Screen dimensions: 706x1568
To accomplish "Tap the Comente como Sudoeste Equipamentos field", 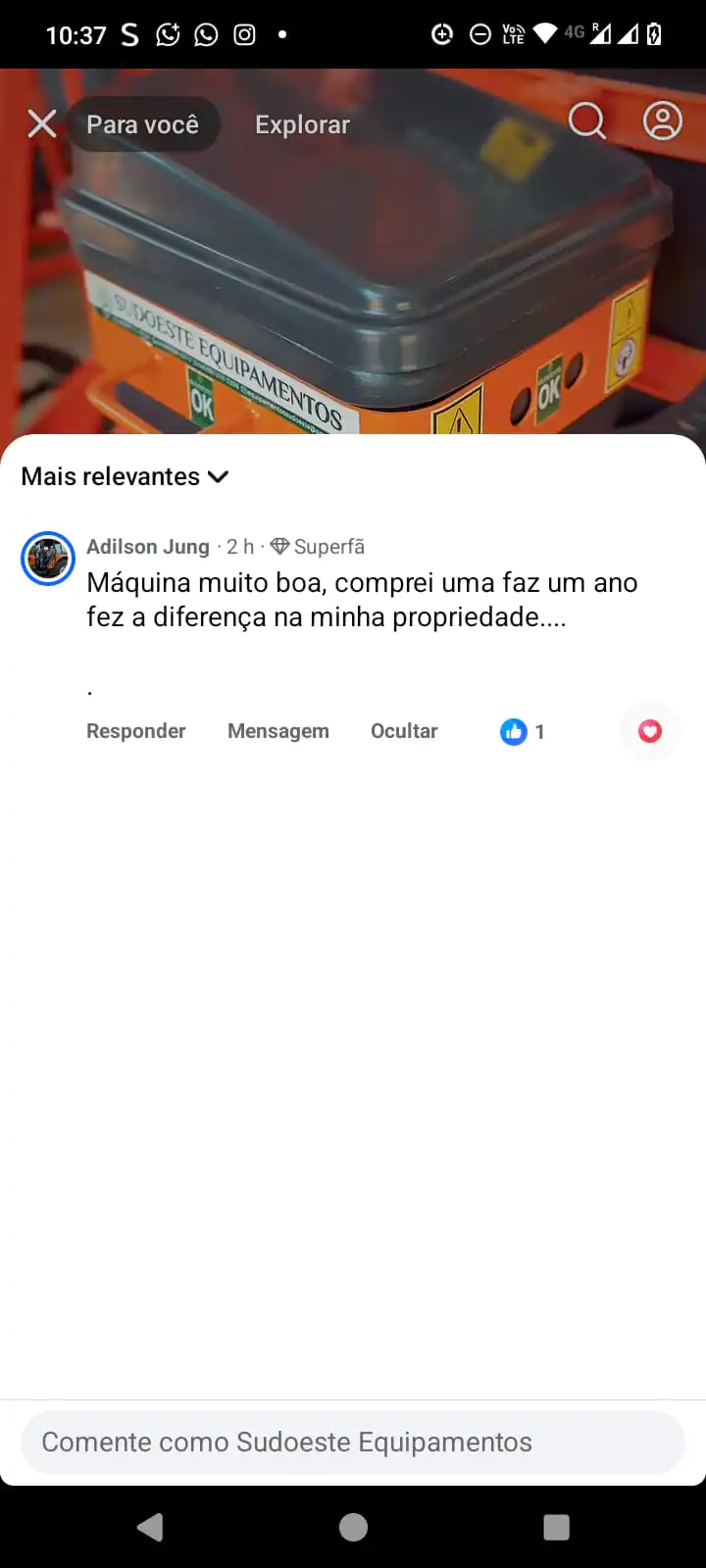I will point(353,1442).
